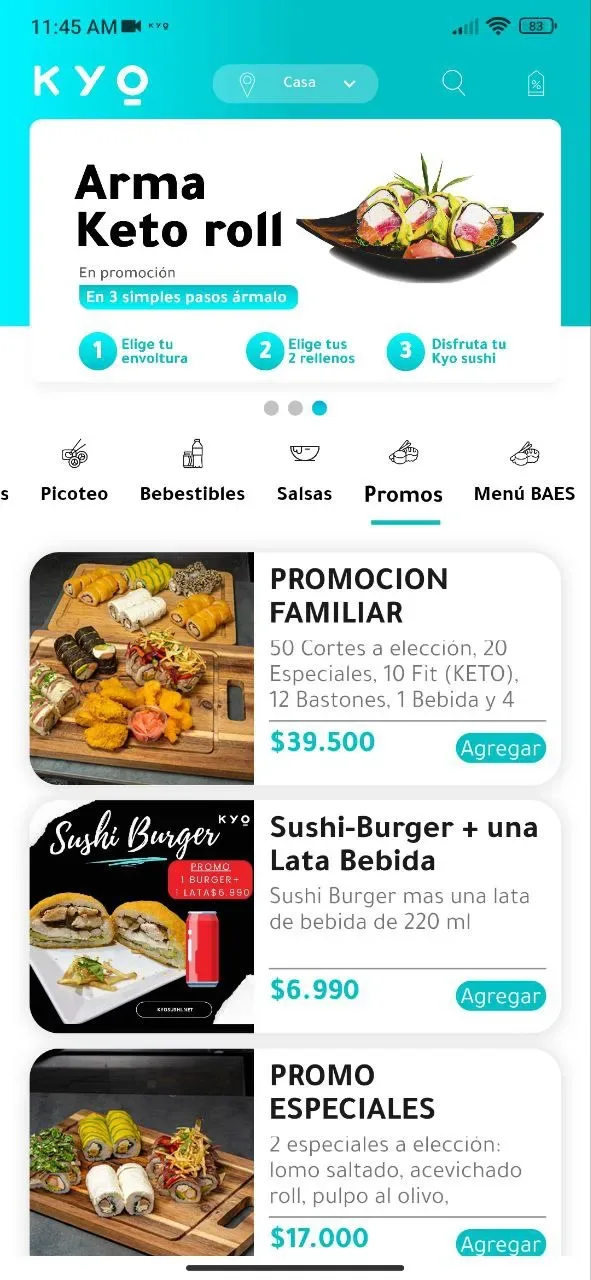Open the PROMO ESPECIALES product card
Screen dimensions: 591x1280
[295, 1152]
